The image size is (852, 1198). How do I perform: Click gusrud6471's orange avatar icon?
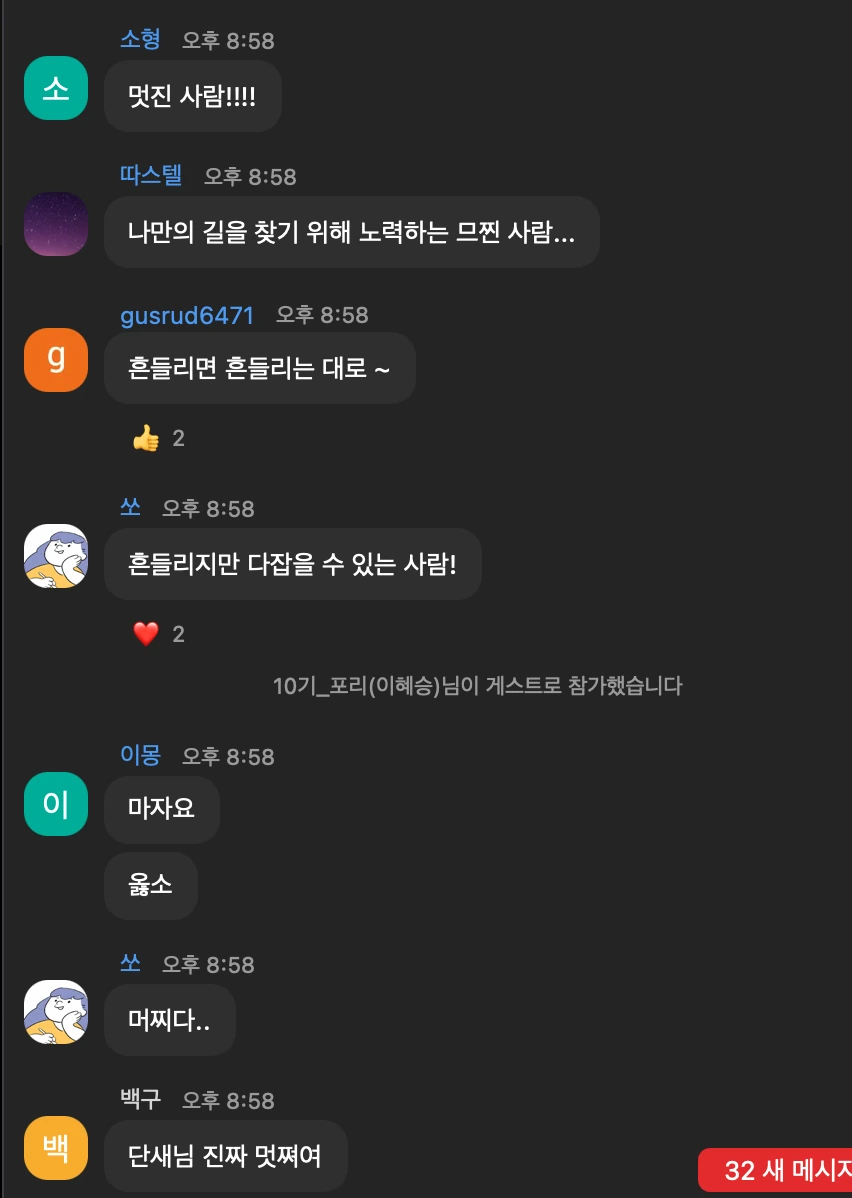pos(55,360)
